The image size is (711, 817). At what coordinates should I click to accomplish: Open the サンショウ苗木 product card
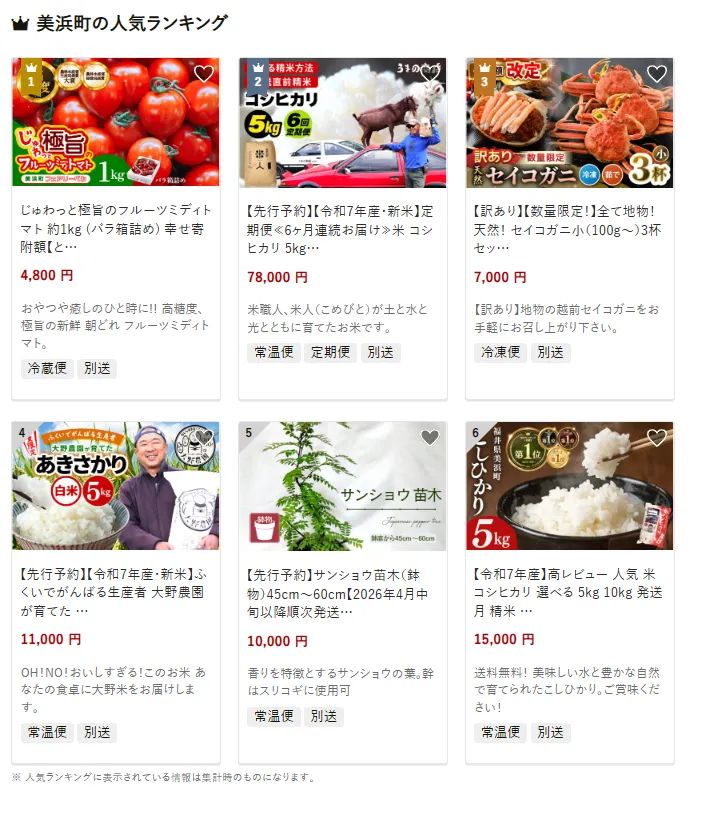342,592
